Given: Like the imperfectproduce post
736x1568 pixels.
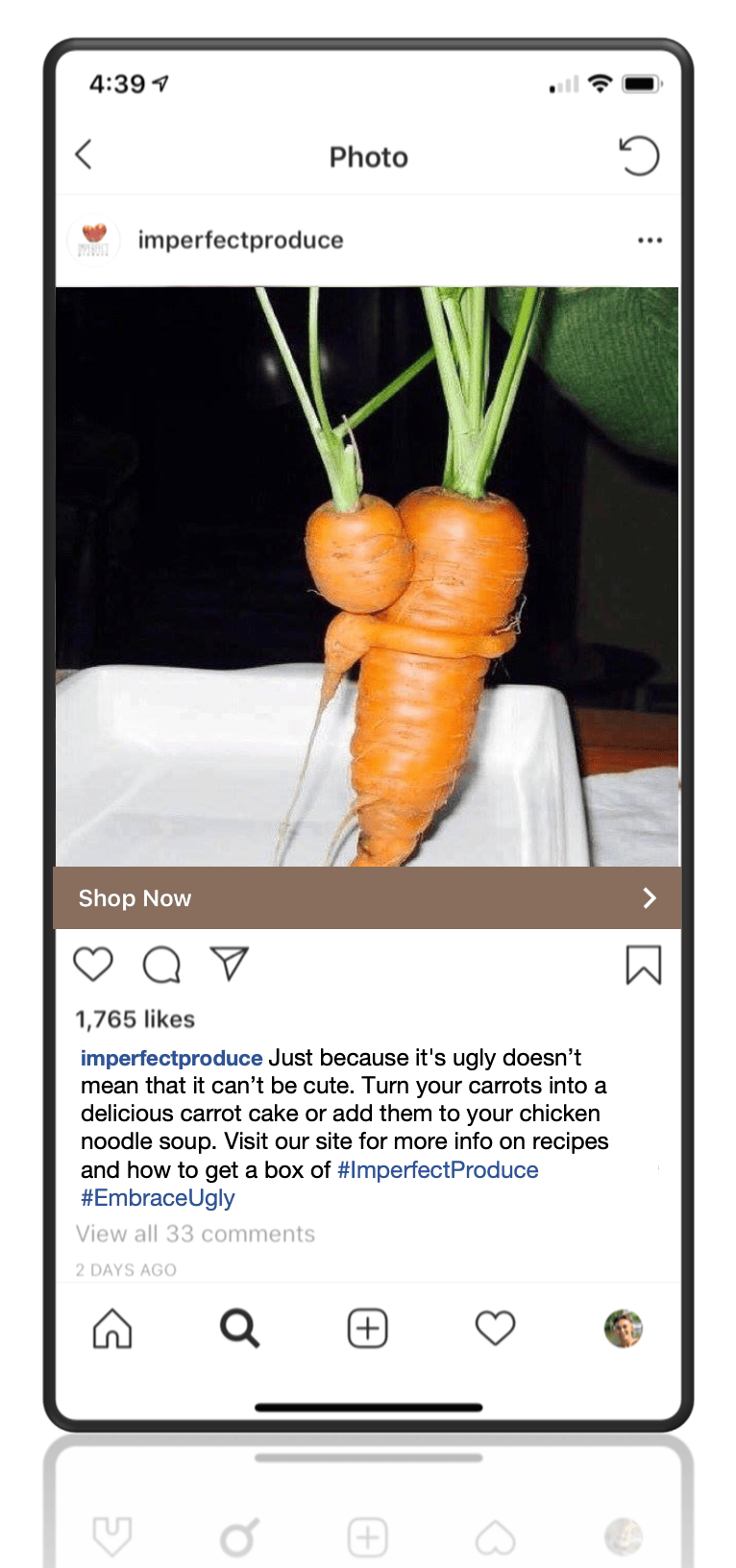Looking at the screenshot, I should [93, 964].
